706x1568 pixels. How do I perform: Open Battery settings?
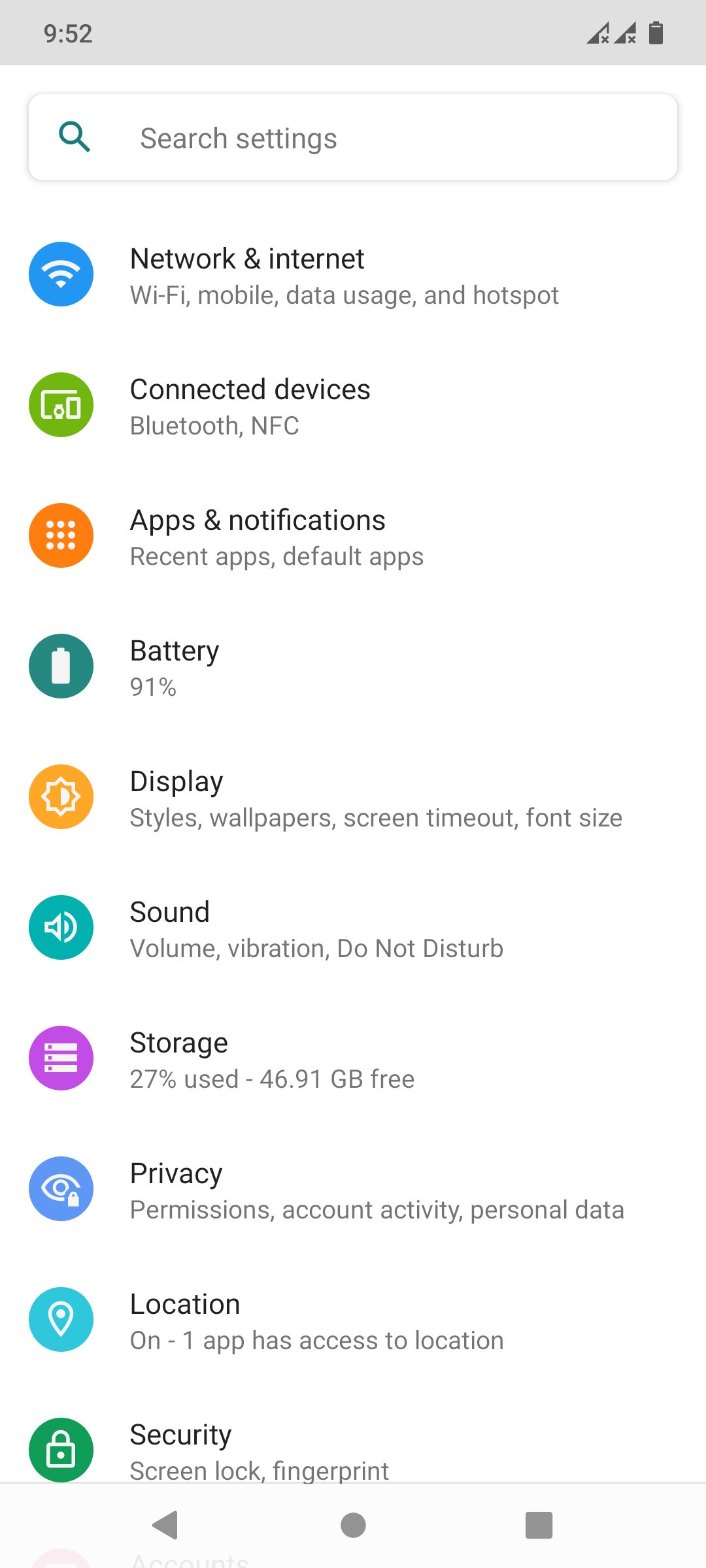(x=353, y=666)
